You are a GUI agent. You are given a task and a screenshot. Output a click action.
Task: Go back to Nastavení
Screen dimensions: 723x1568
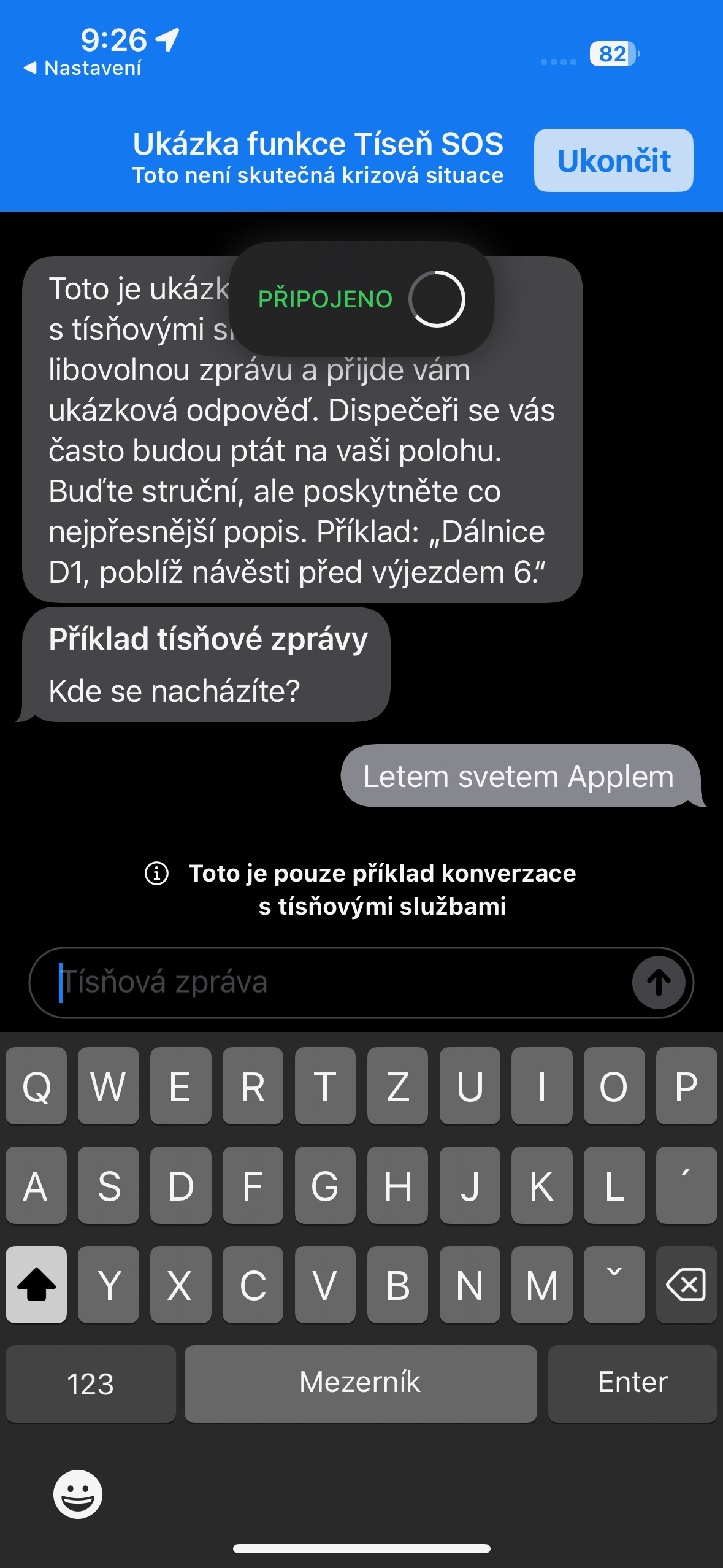pos(83,68)
